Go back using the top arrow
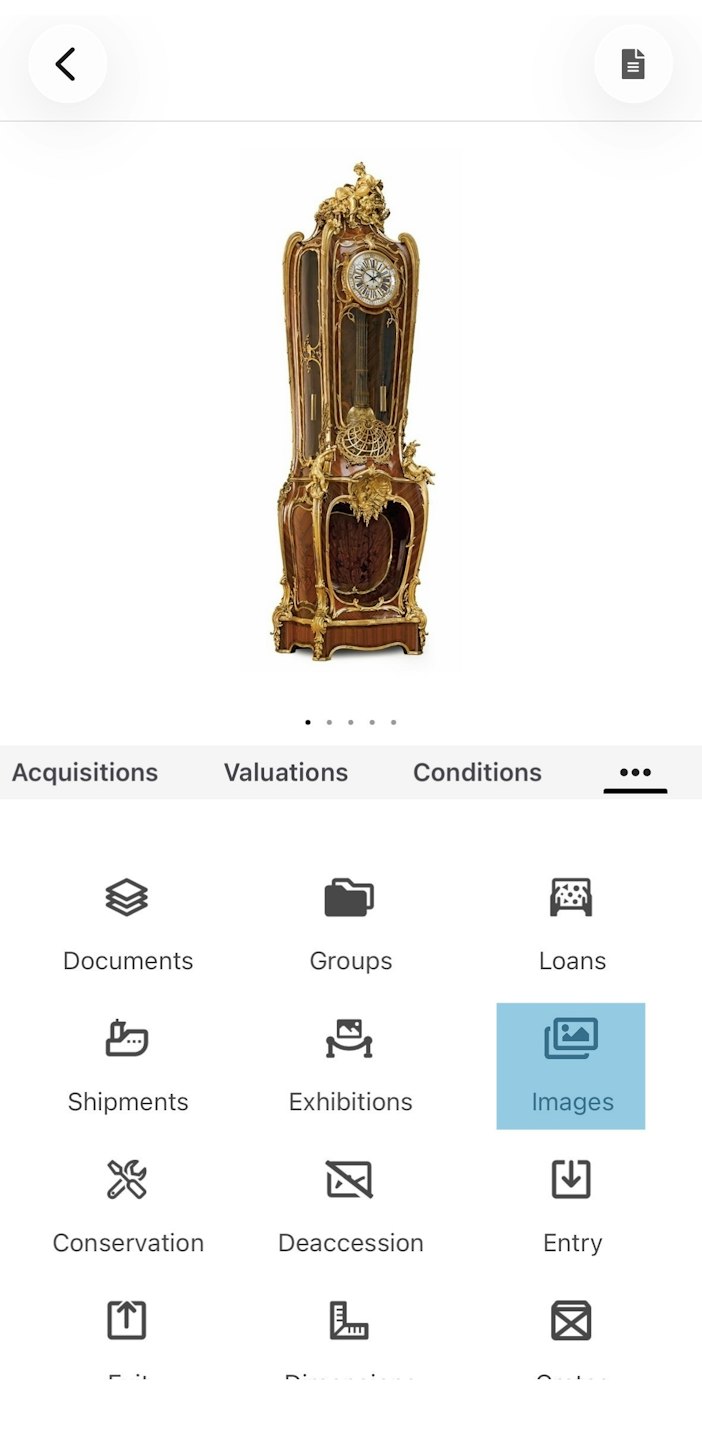 tap(67, 65)
